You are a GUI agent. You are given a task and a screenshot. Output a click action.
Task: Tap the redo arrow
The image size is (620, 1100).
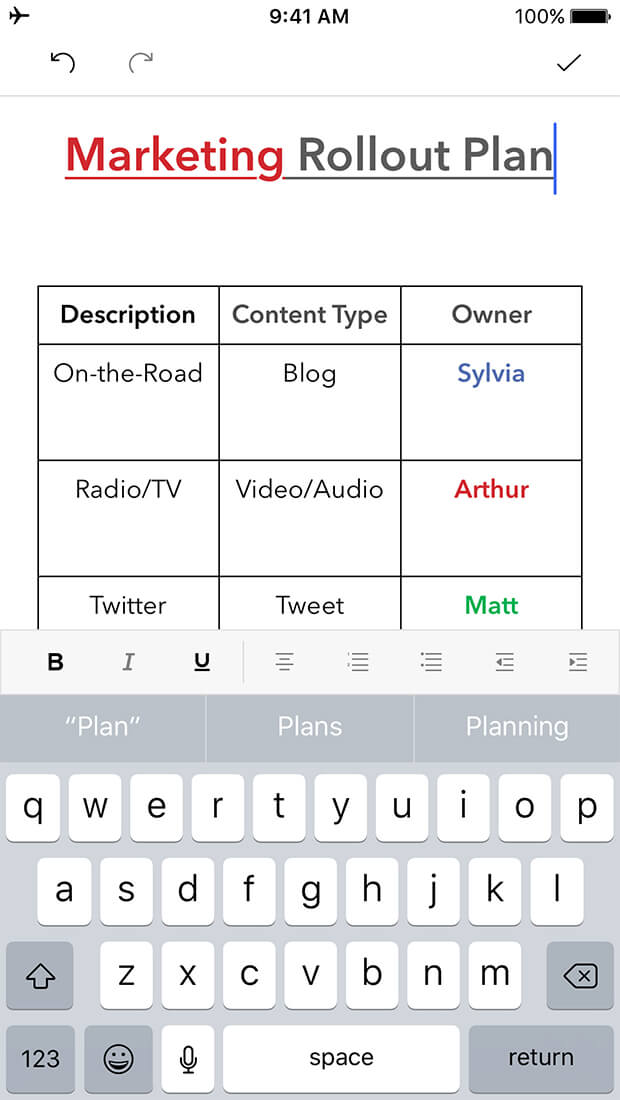[141, 63]
